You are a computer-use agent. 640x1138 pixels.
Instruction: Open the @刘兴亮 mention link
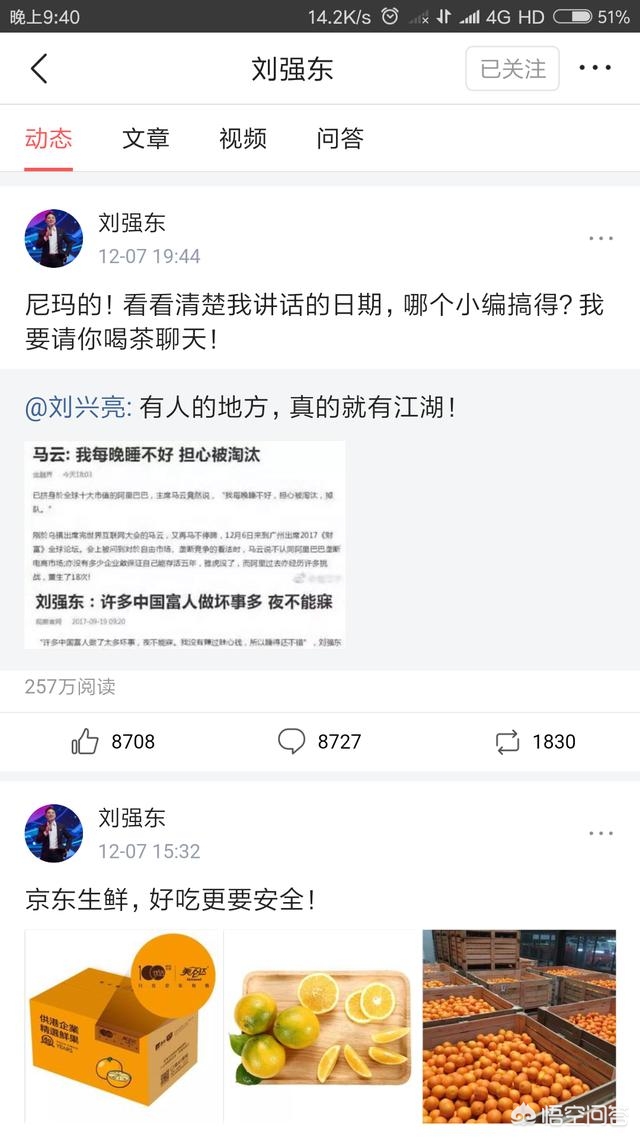click(78, 407)
